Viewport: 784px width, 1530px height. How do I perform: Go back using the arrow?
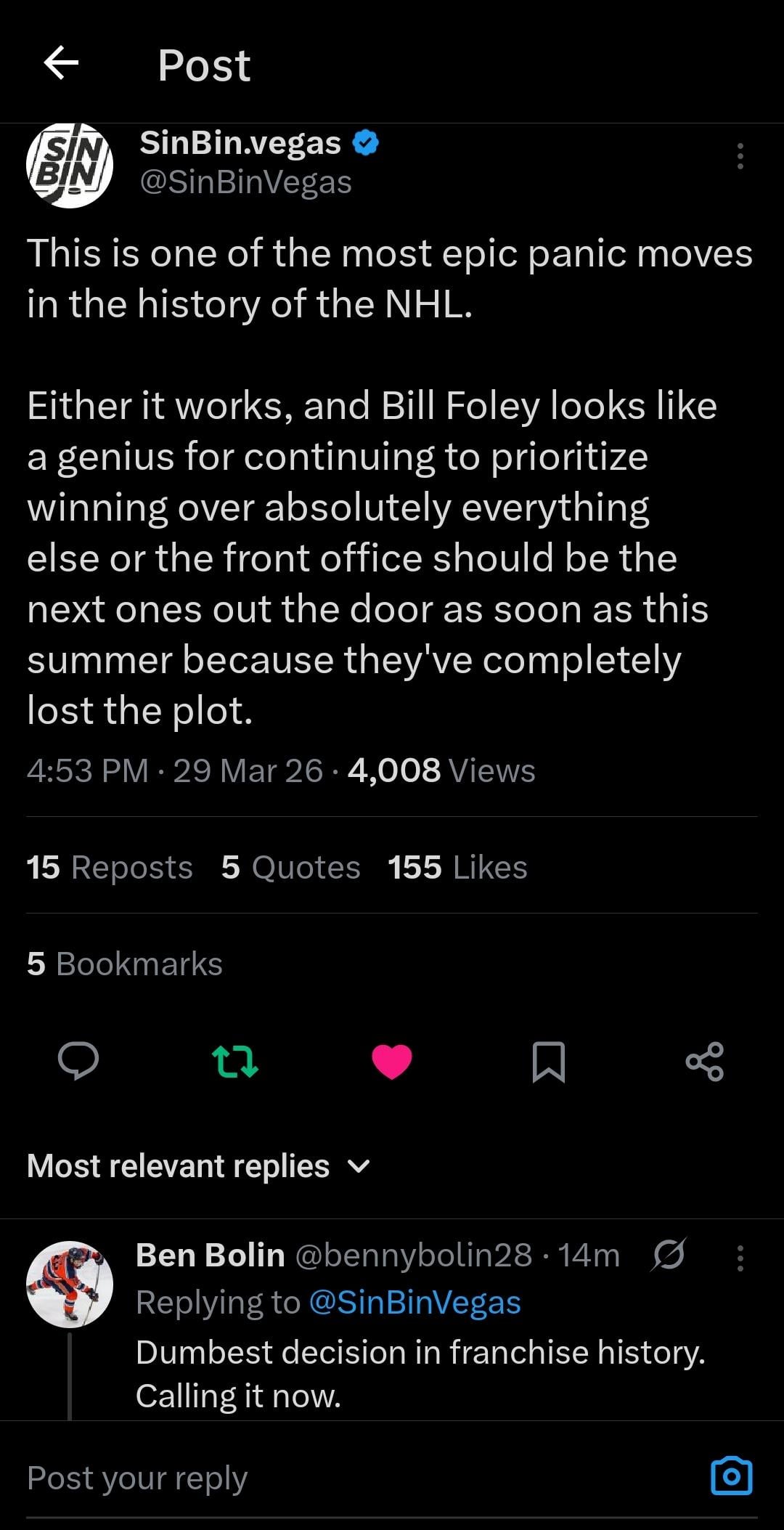click(61, 63)
